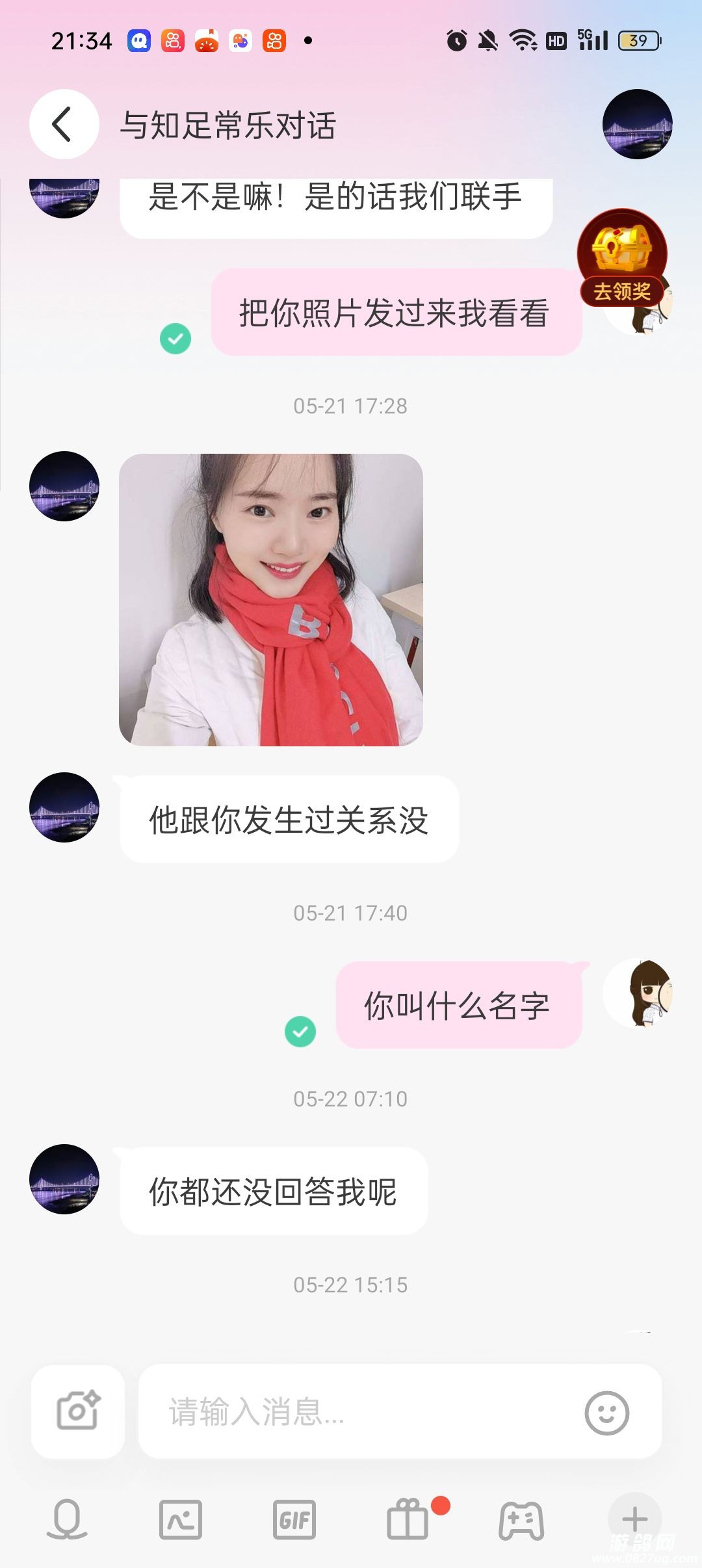Open the game controller option
This screenshot has width=702, height=1568.
pos(521,1520)
